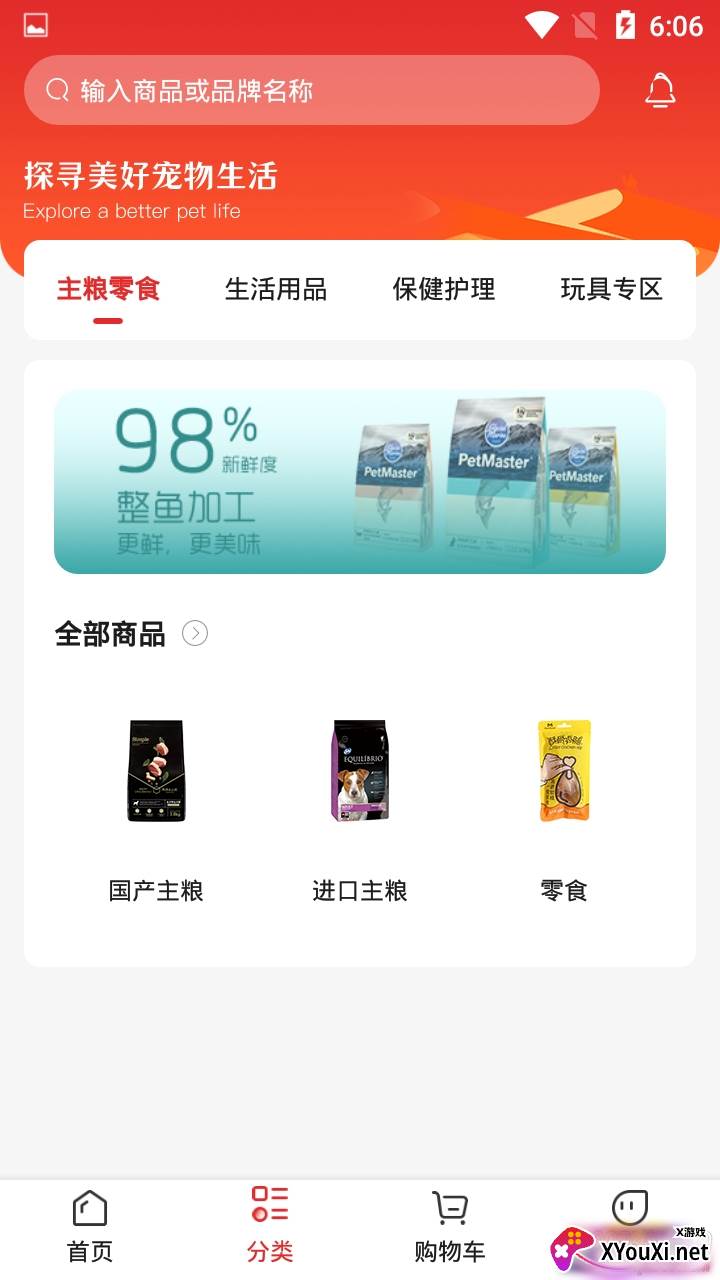Tap the search box for products or brands

(x=310, y=91)
